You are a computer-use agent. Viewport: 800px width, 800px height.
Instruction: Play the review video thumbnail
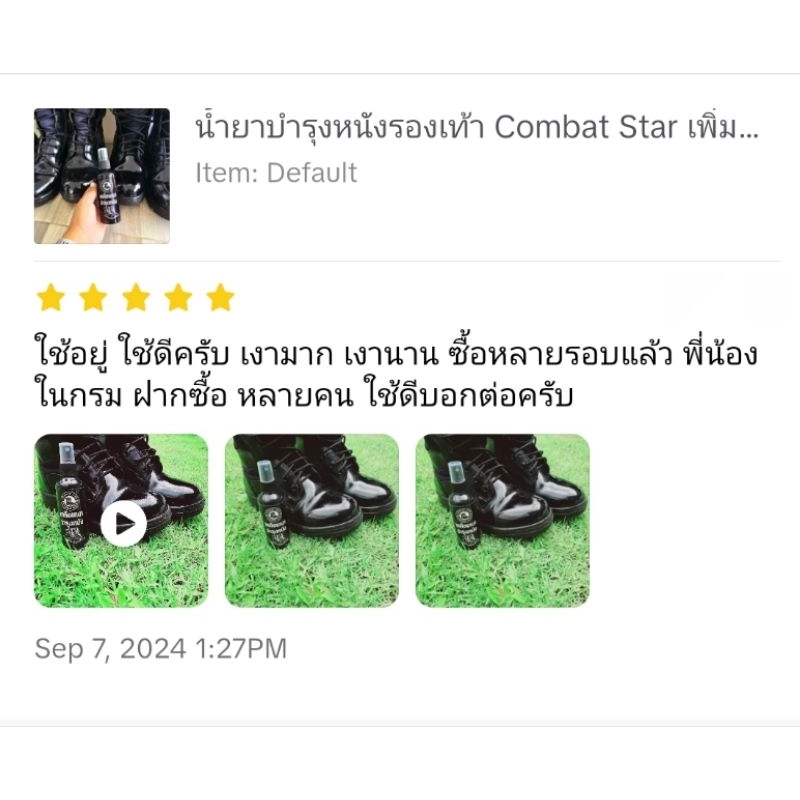coord(123,523)
